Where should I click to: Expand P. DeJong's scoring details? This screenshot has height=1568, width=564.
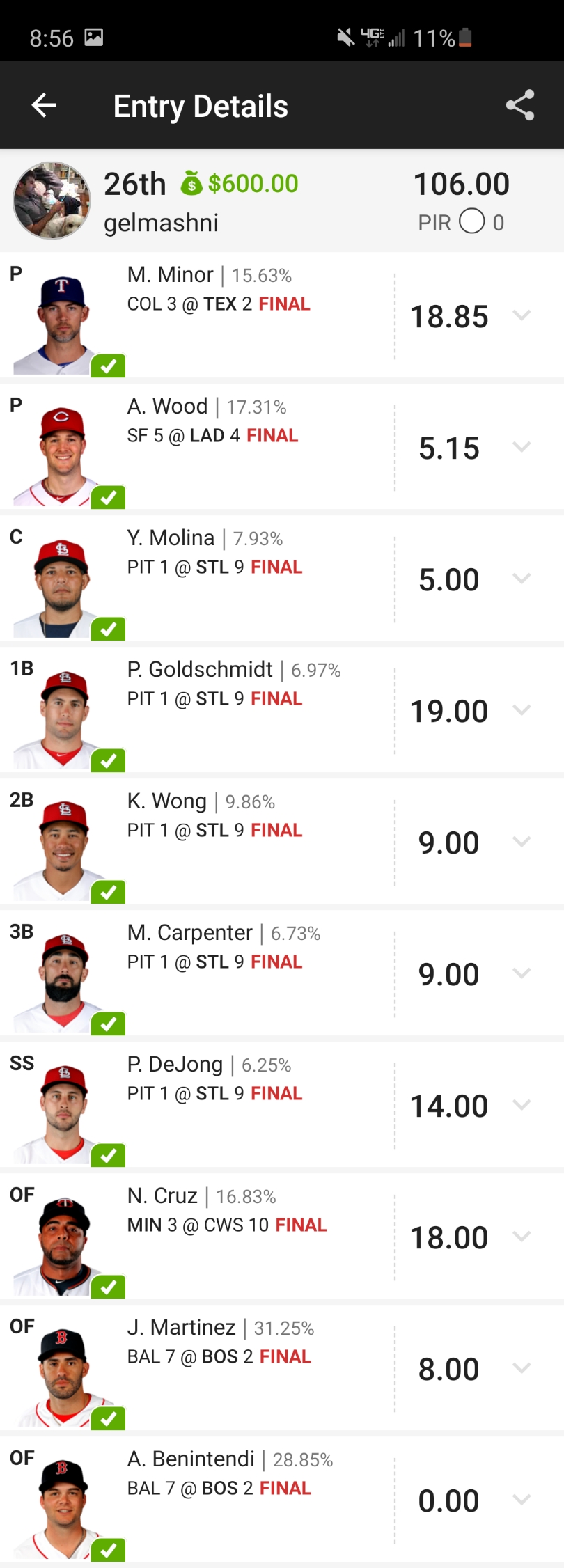(x=522, y=1105)
